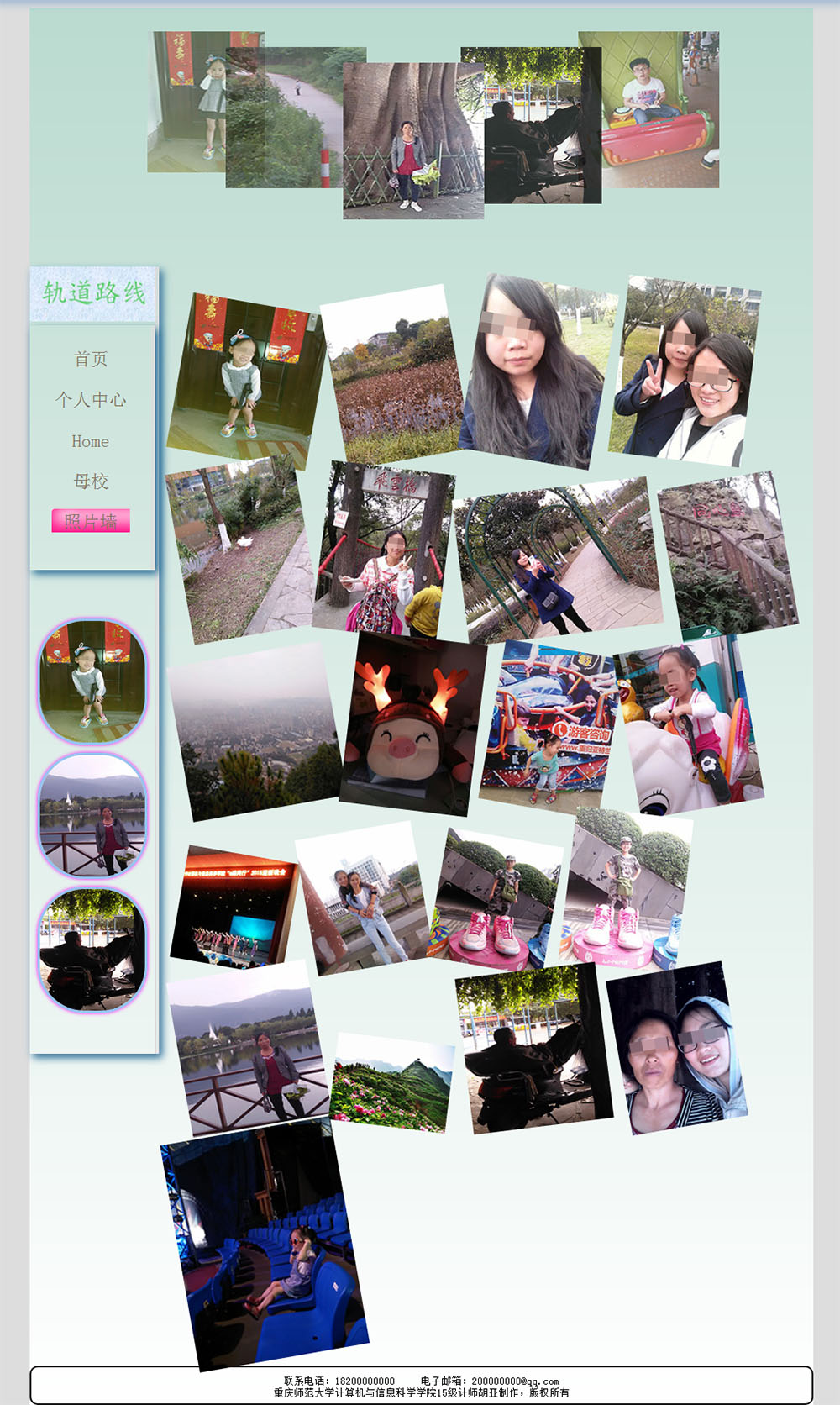Image resolution: width=840 pixels, height=1405 pixels.
Task: Select the Home menu link
Action: [x=91, y=441]
